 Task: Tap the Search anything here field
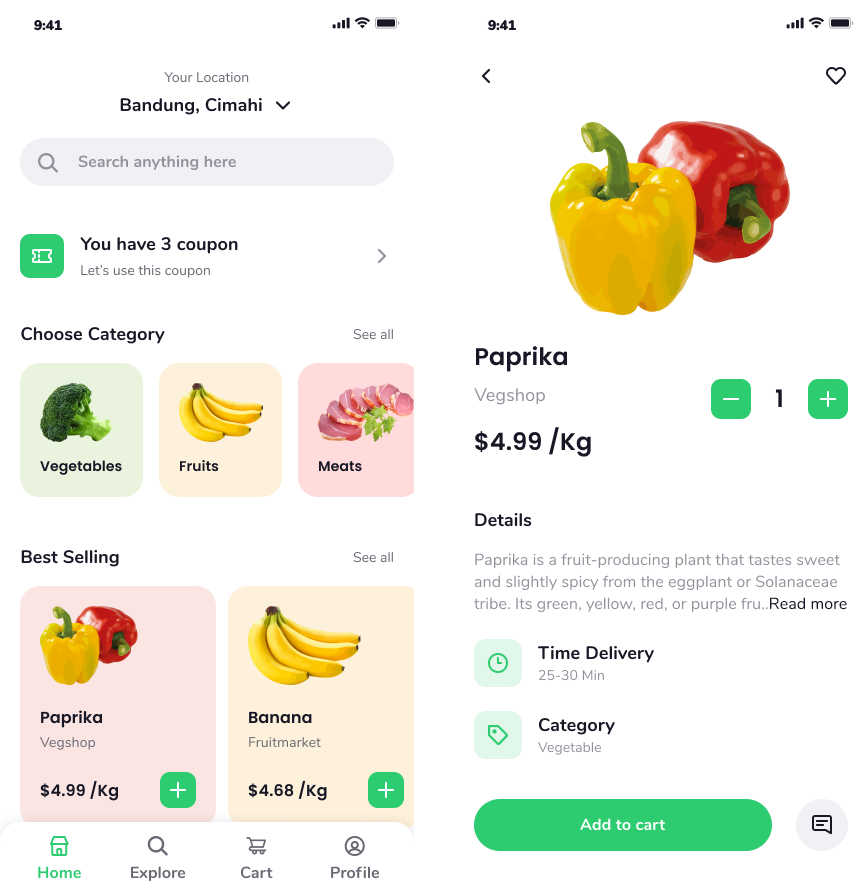(207, 162)
